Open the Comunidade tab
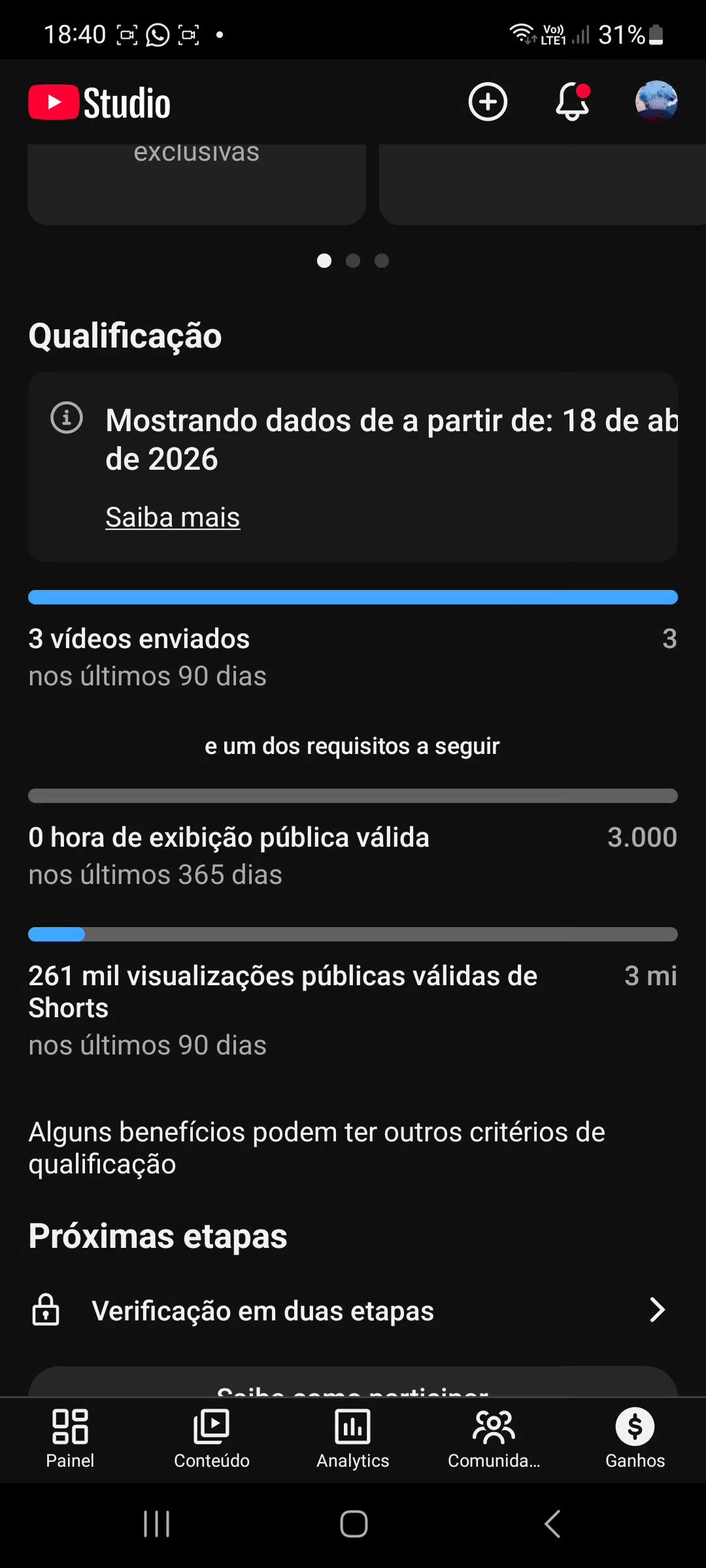The height and width of the screenshot is (1568, 706). [494, 1439]
